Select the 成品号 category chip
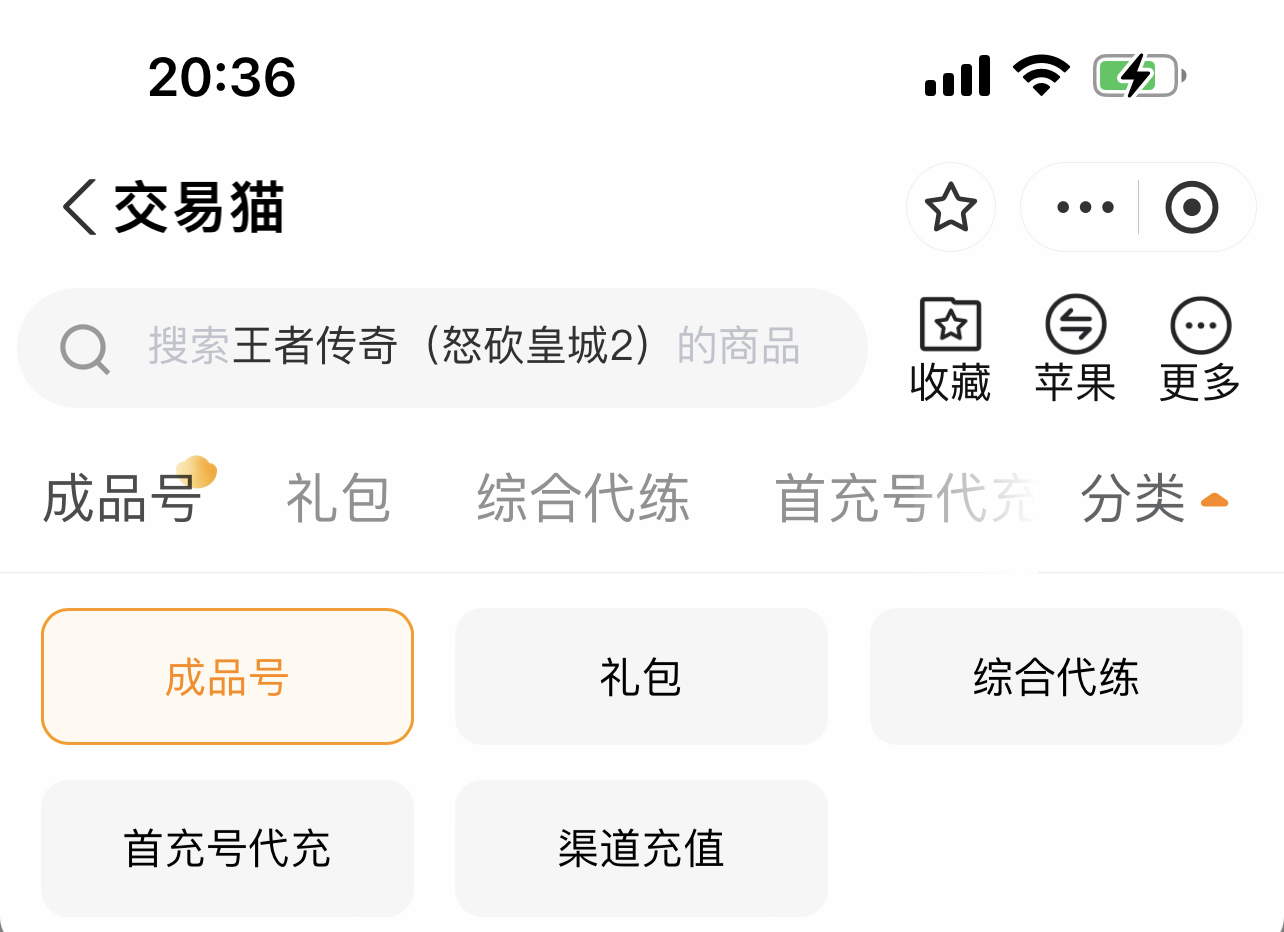The height and width of the screenshot is (932, 1284). point(227,677)
